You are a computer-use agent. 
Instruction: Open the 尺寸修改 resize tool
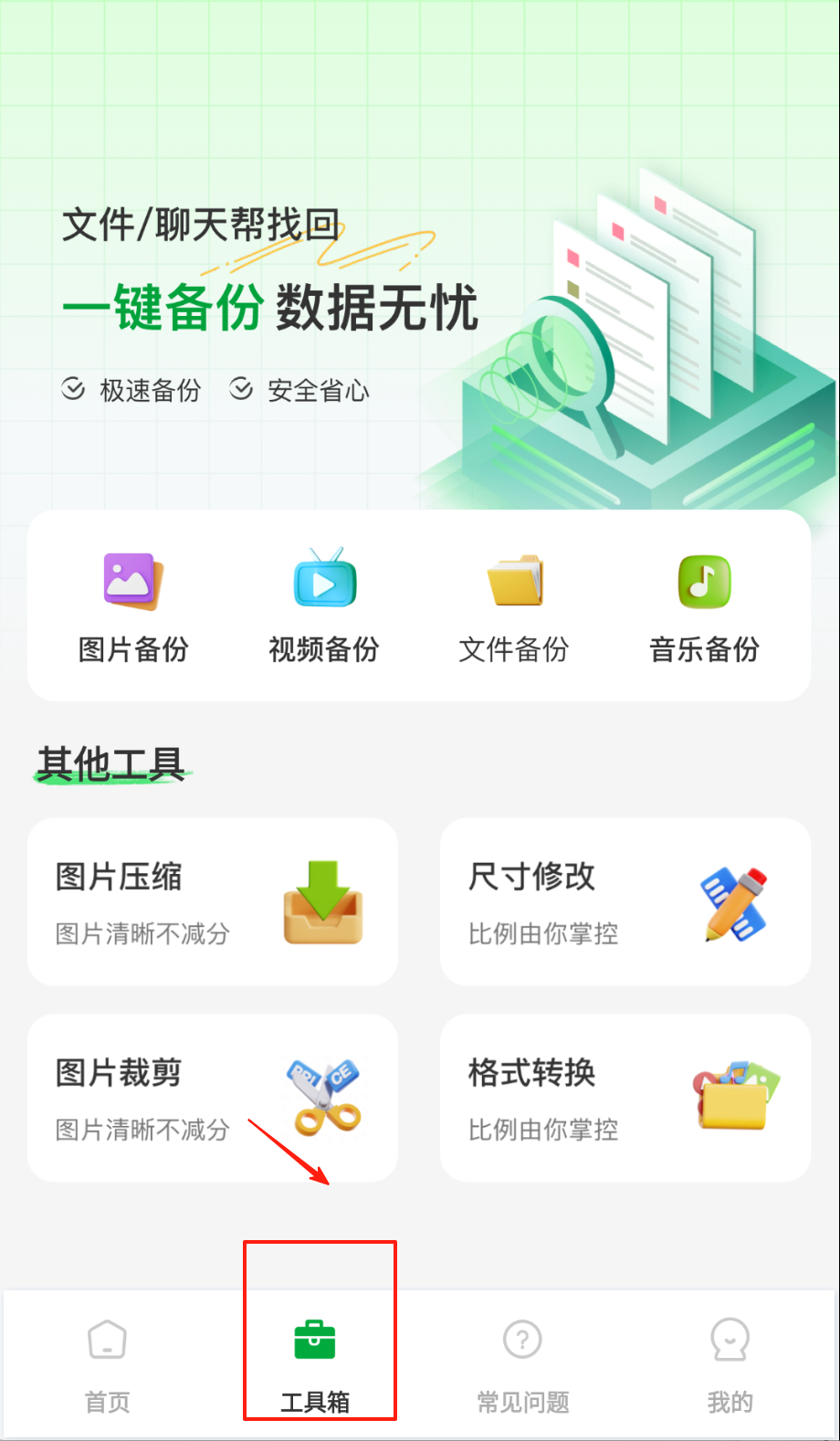[625, 901]
